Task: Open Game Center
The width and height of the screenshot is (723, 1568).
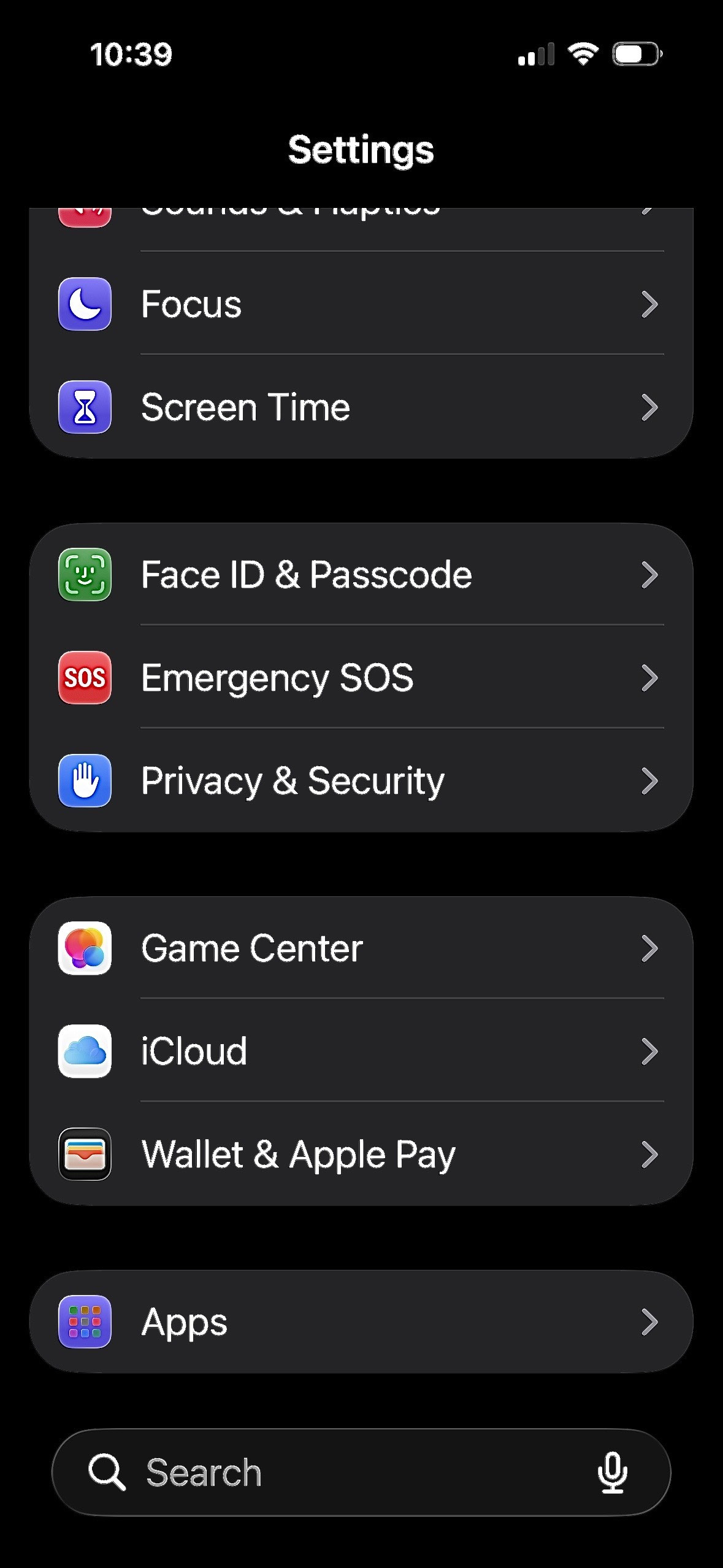Action: (x=361, y=948)
